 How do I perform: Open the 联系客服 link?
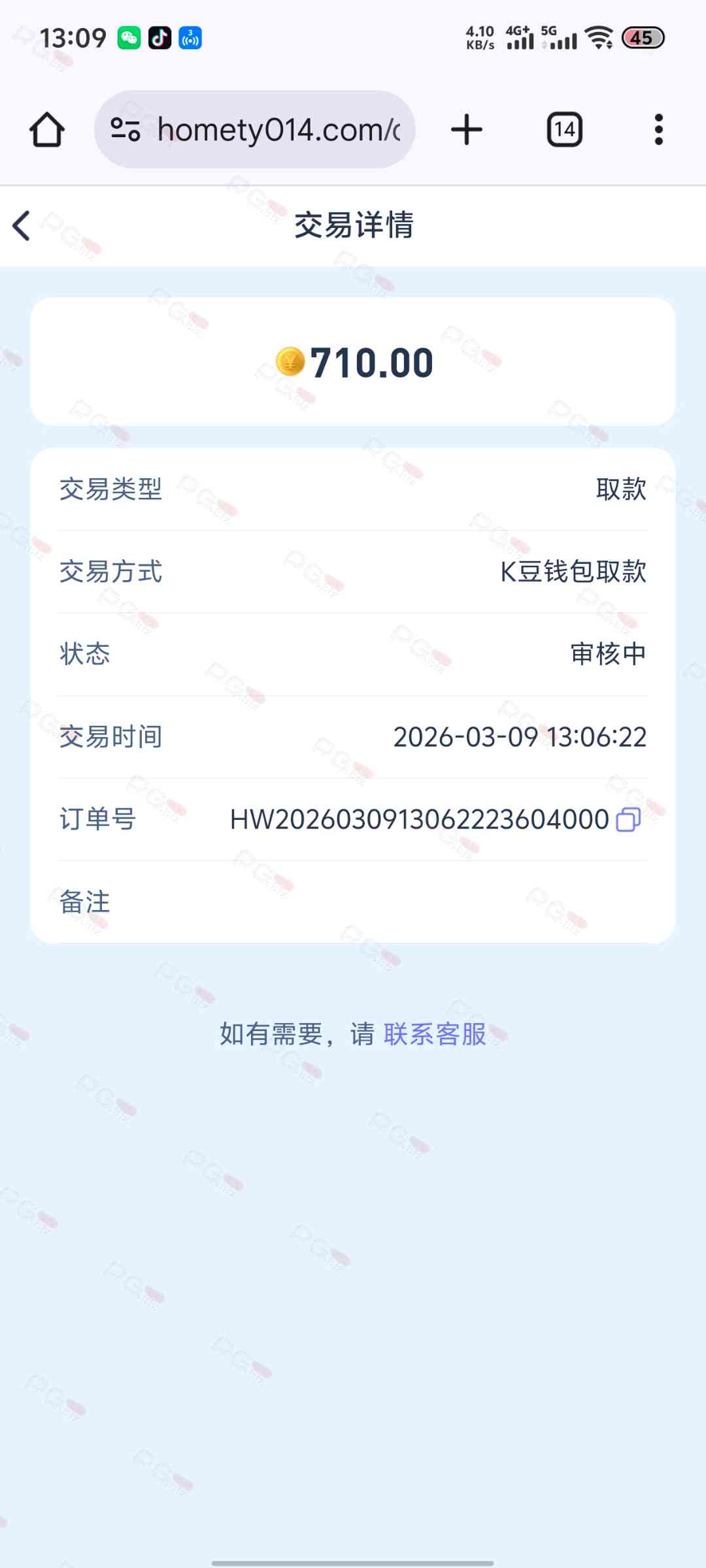pyautogui.click(x=435, y=1034)
